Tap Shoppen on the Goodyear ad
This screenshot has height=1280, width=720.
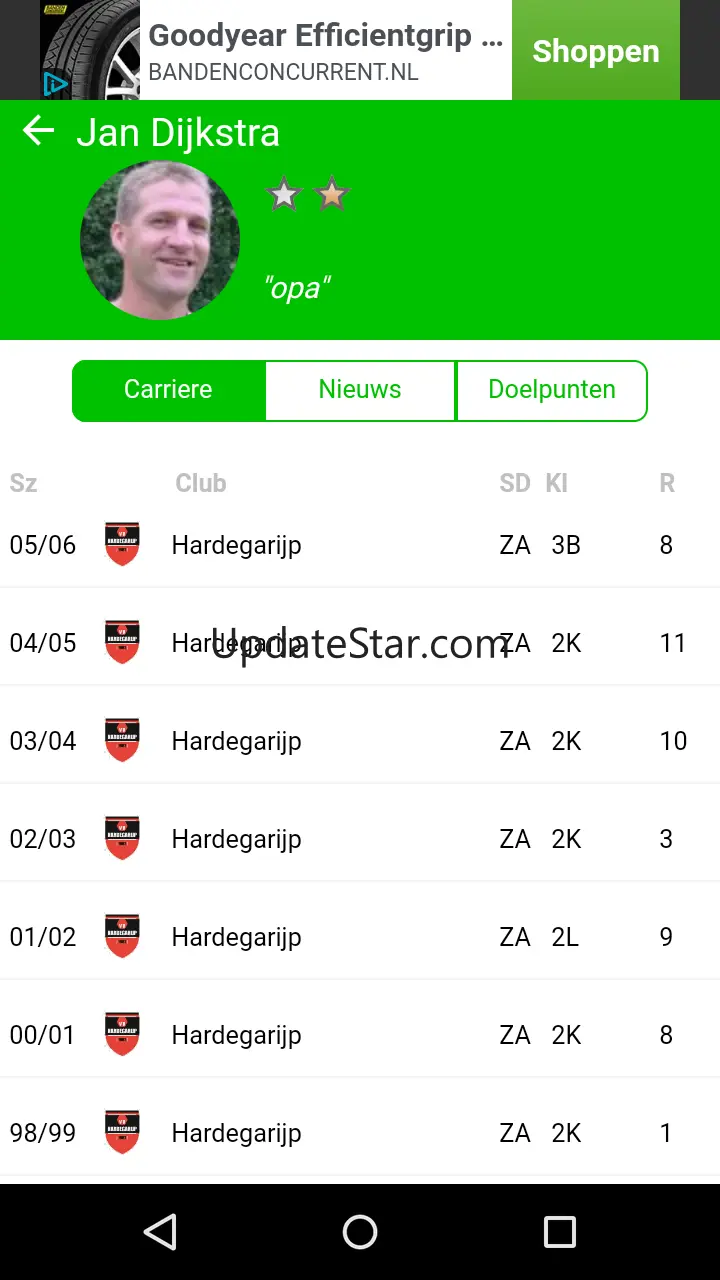tap(595, 51)
